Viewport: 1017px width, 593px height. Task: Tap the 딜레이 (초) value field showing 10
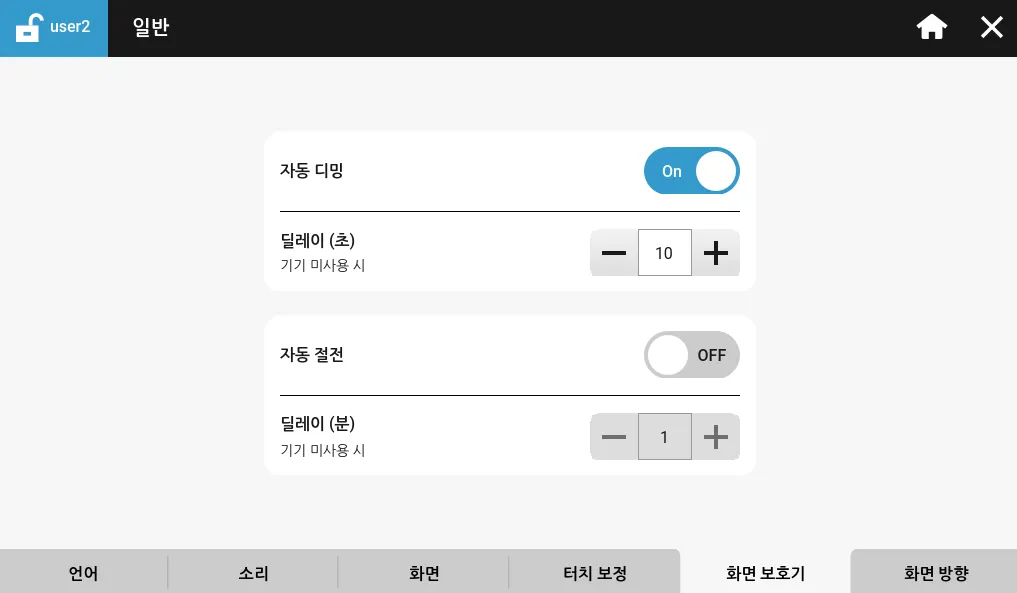point(665,253)
